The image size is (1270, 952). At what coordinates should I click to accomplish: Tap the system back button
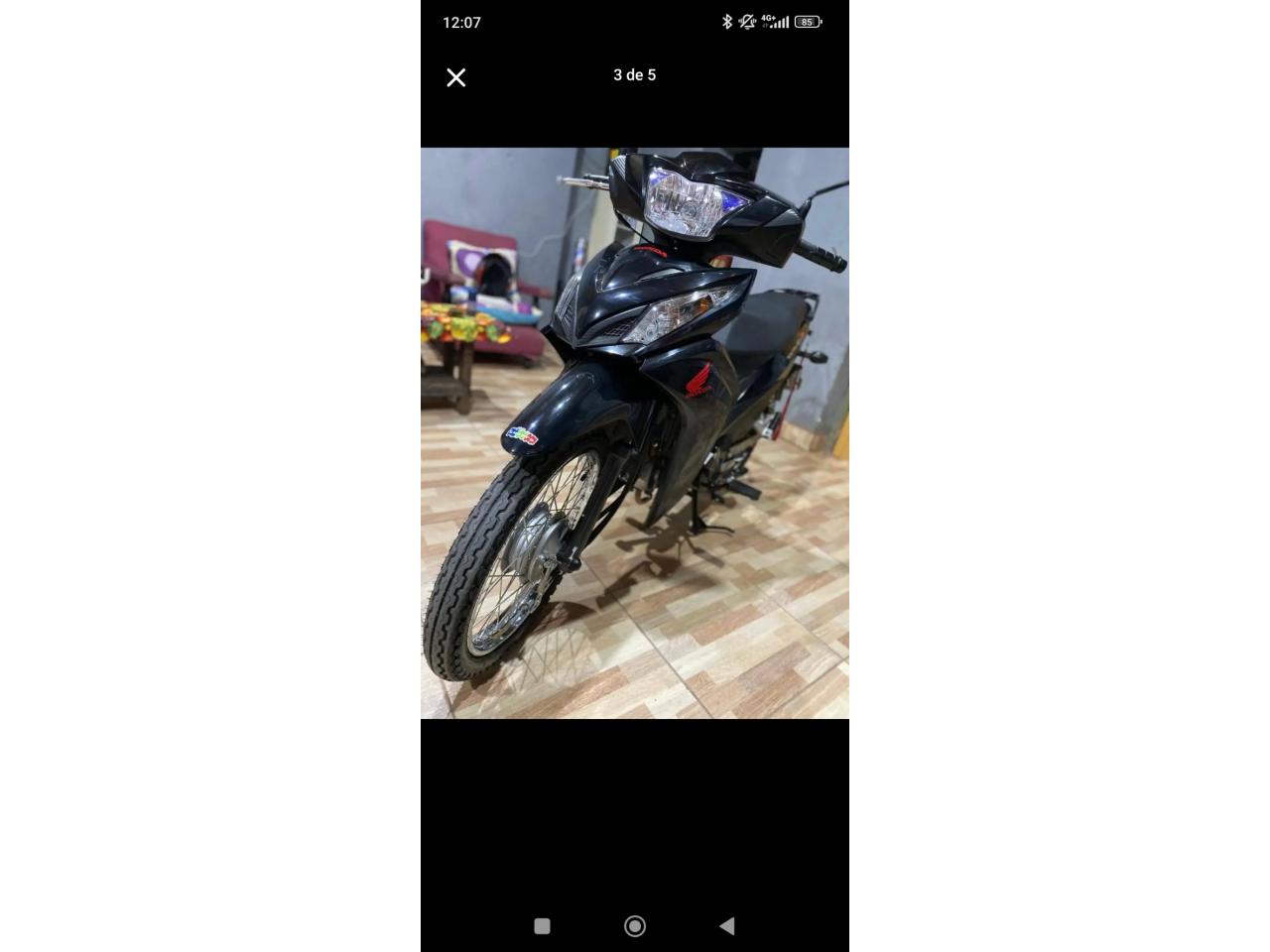coord(727,926)
